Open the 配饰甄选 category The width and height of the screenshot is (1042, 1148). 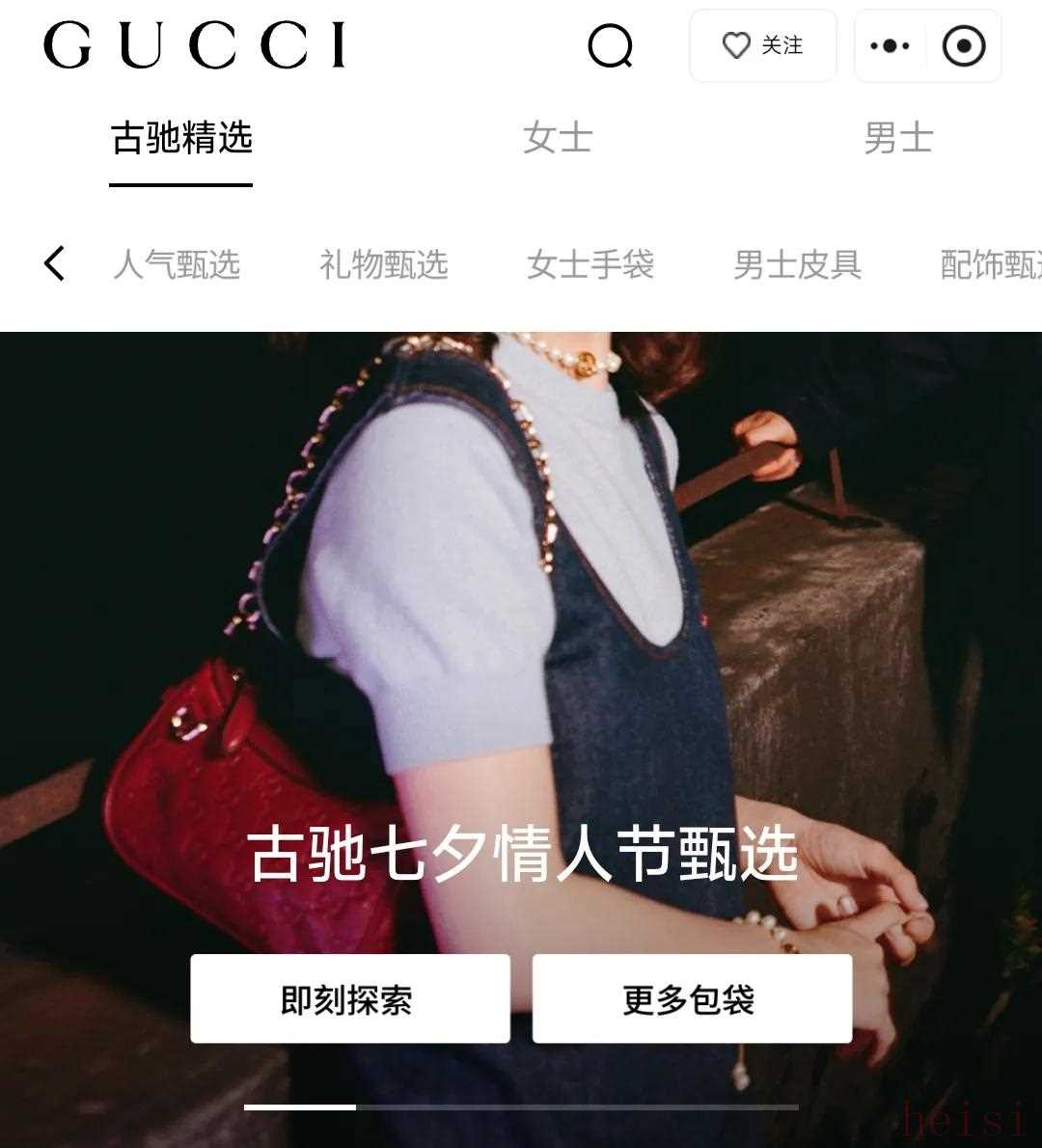991,264
